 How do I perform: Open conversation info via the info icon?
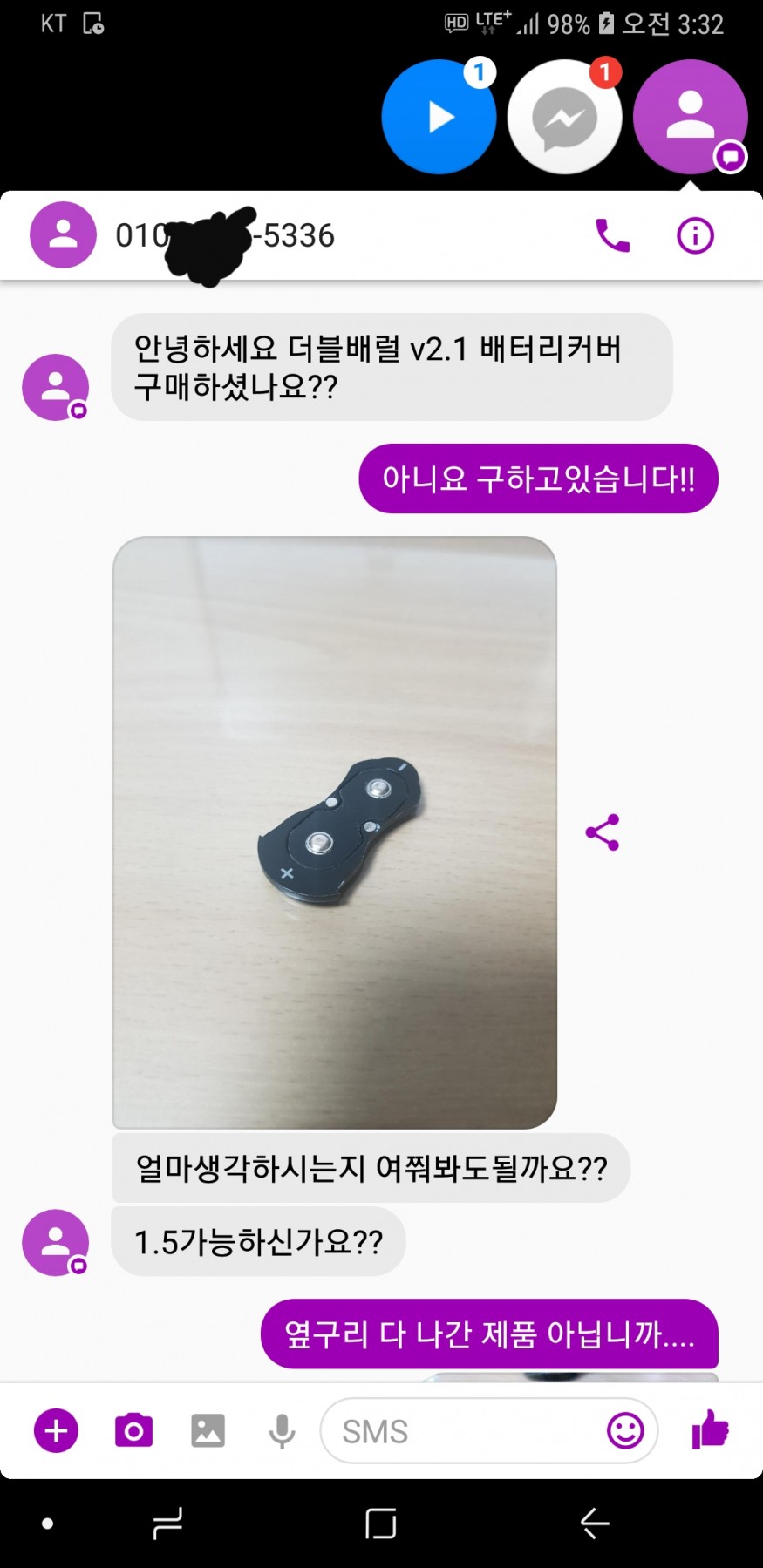click(x=695, y=235)
